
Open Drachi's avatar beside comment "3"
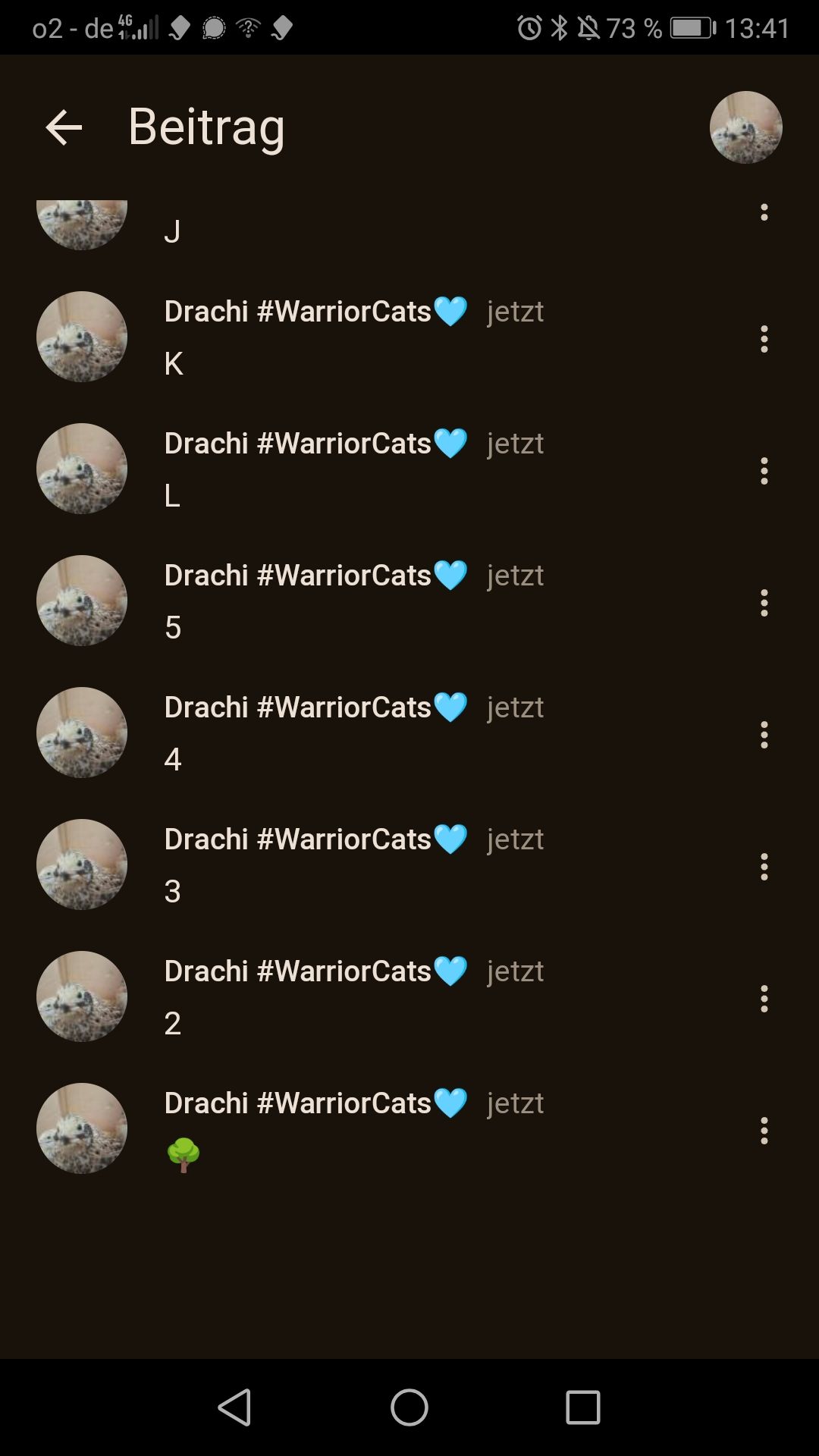(x=82, y=864)
